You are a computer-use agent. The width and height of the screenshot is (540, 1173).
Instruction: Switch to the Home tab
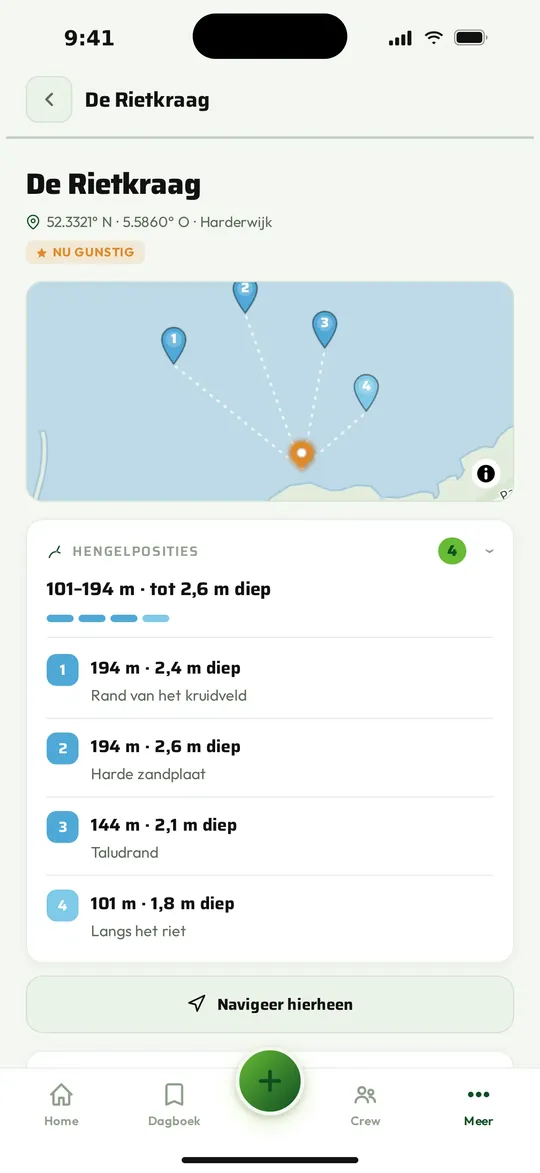61,1104
